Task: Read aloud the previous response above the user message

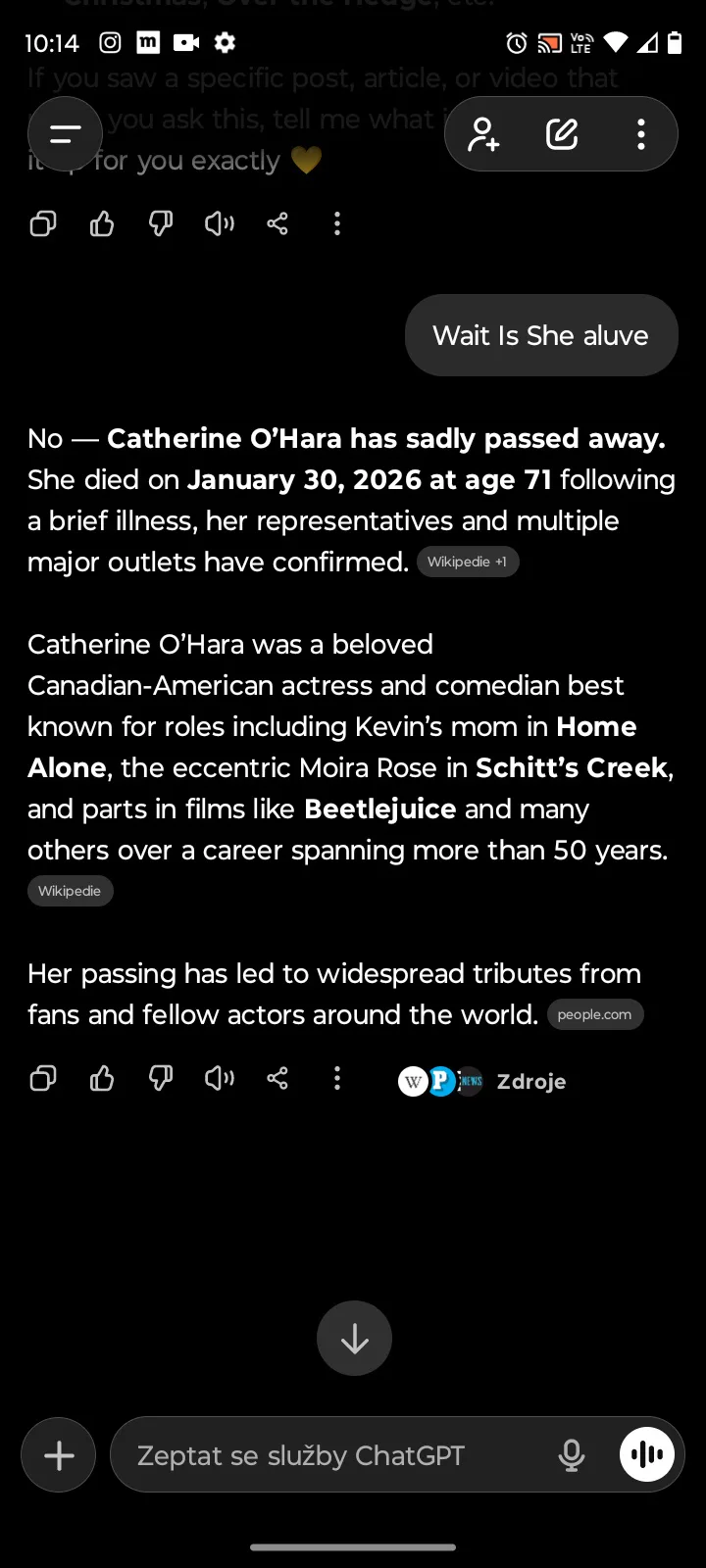Action: [220, 224]
